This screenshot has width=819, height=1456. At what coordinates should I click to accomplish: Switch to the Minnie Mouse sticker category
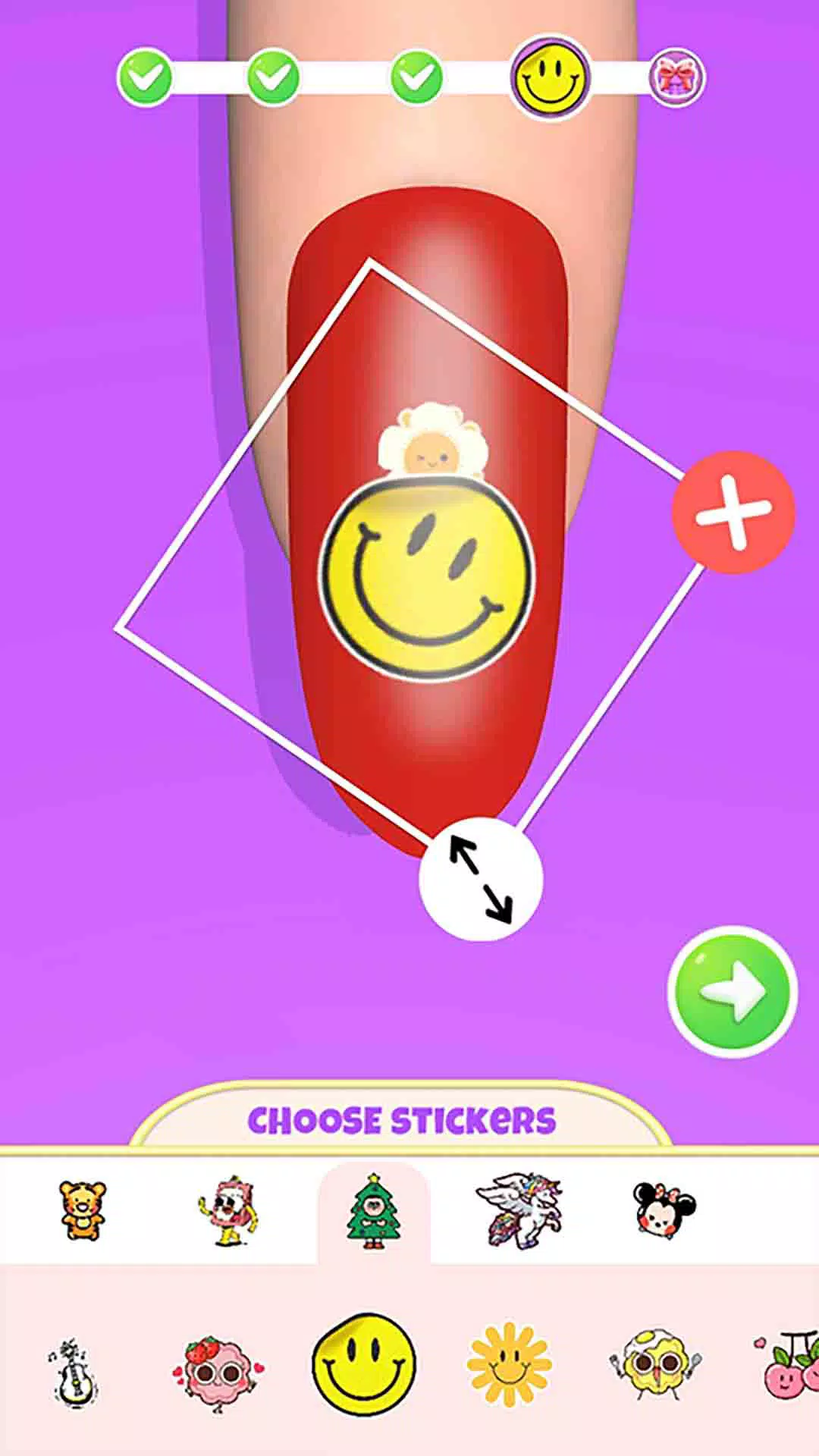coord(664,1210)
